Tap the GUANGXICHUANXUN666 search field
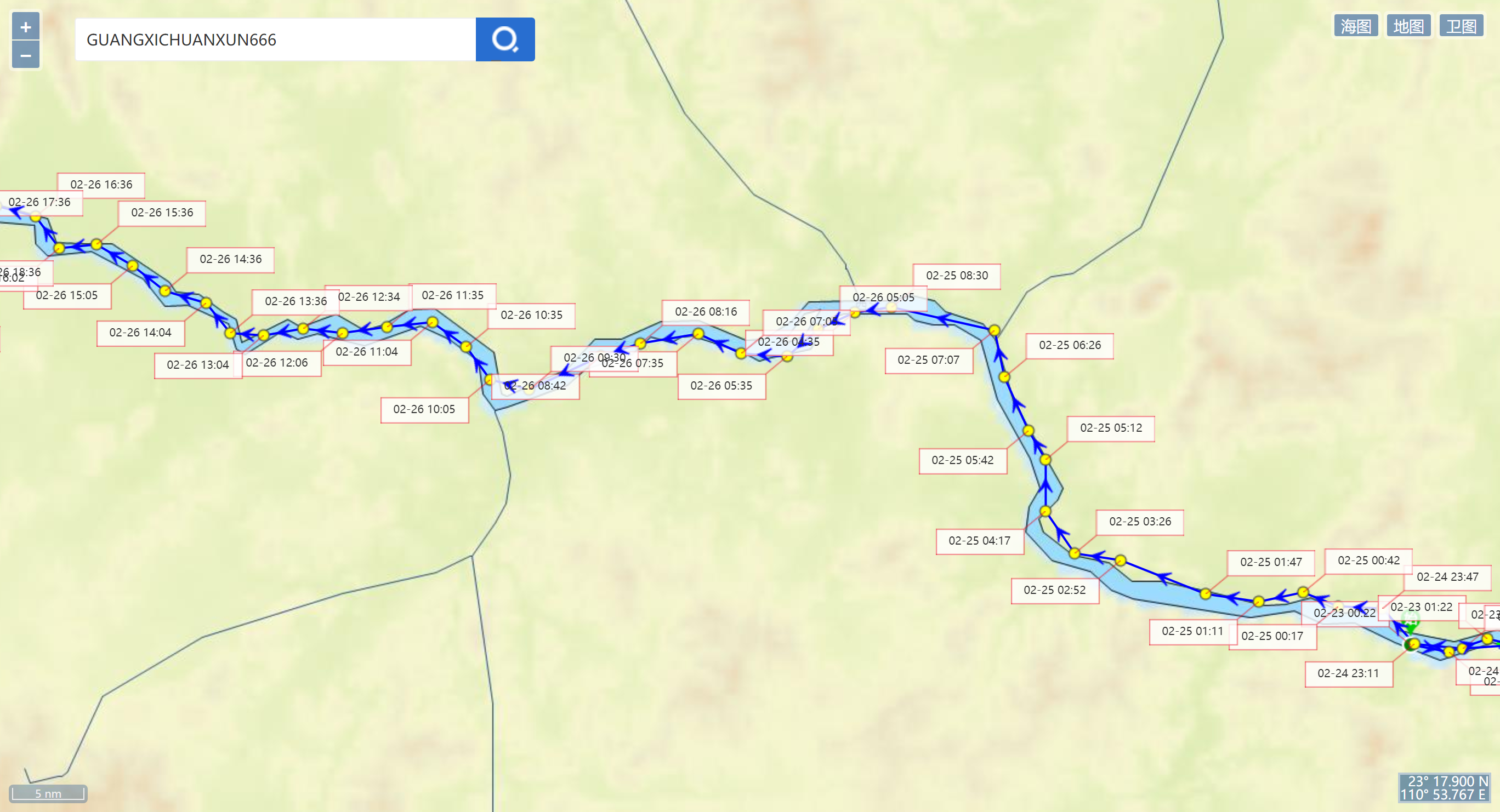1500x812 pixels. coord(275,39)
